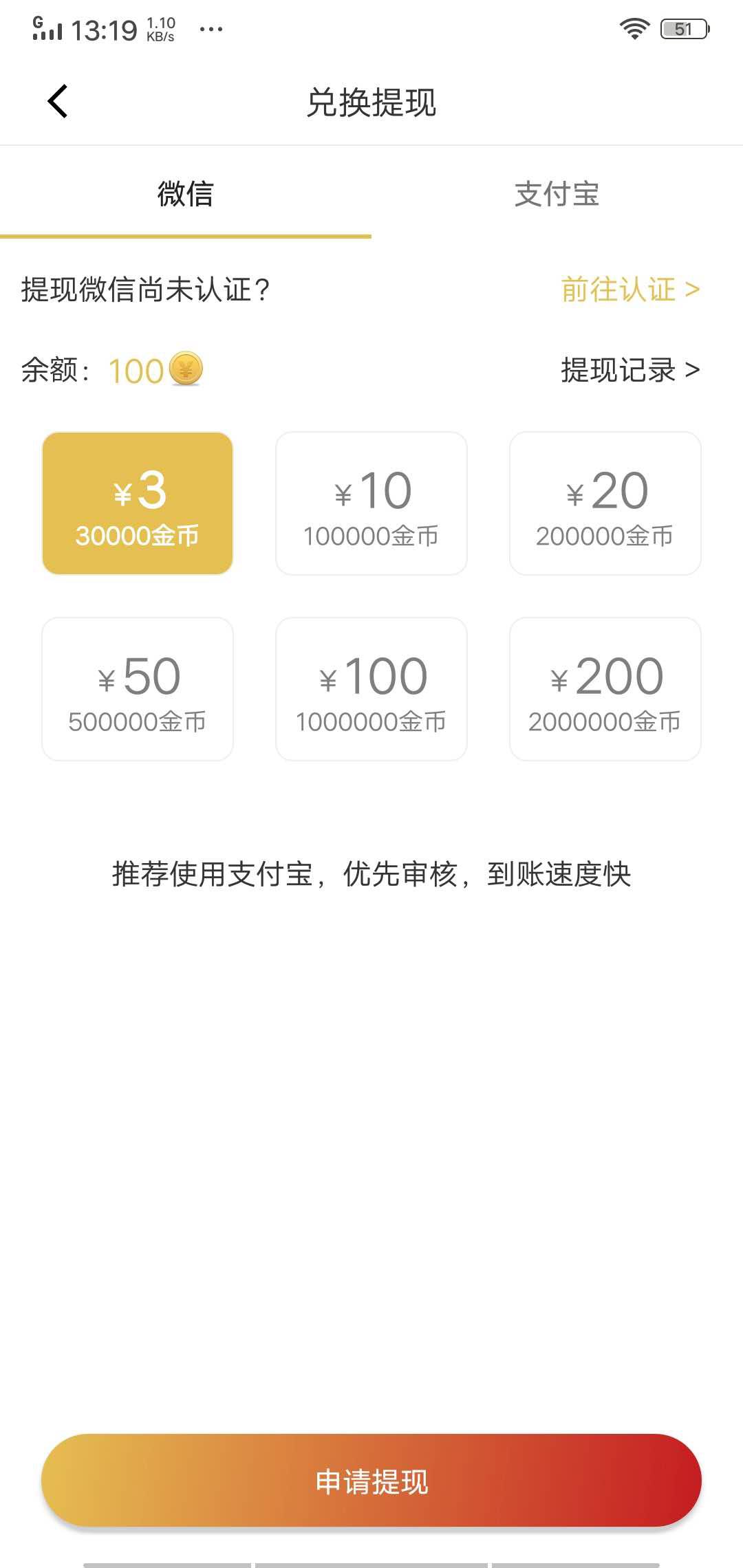Screen dimensions: 743x1568
Task: Click the gold coin icon next to balance
Action: [x=186, y=370]
